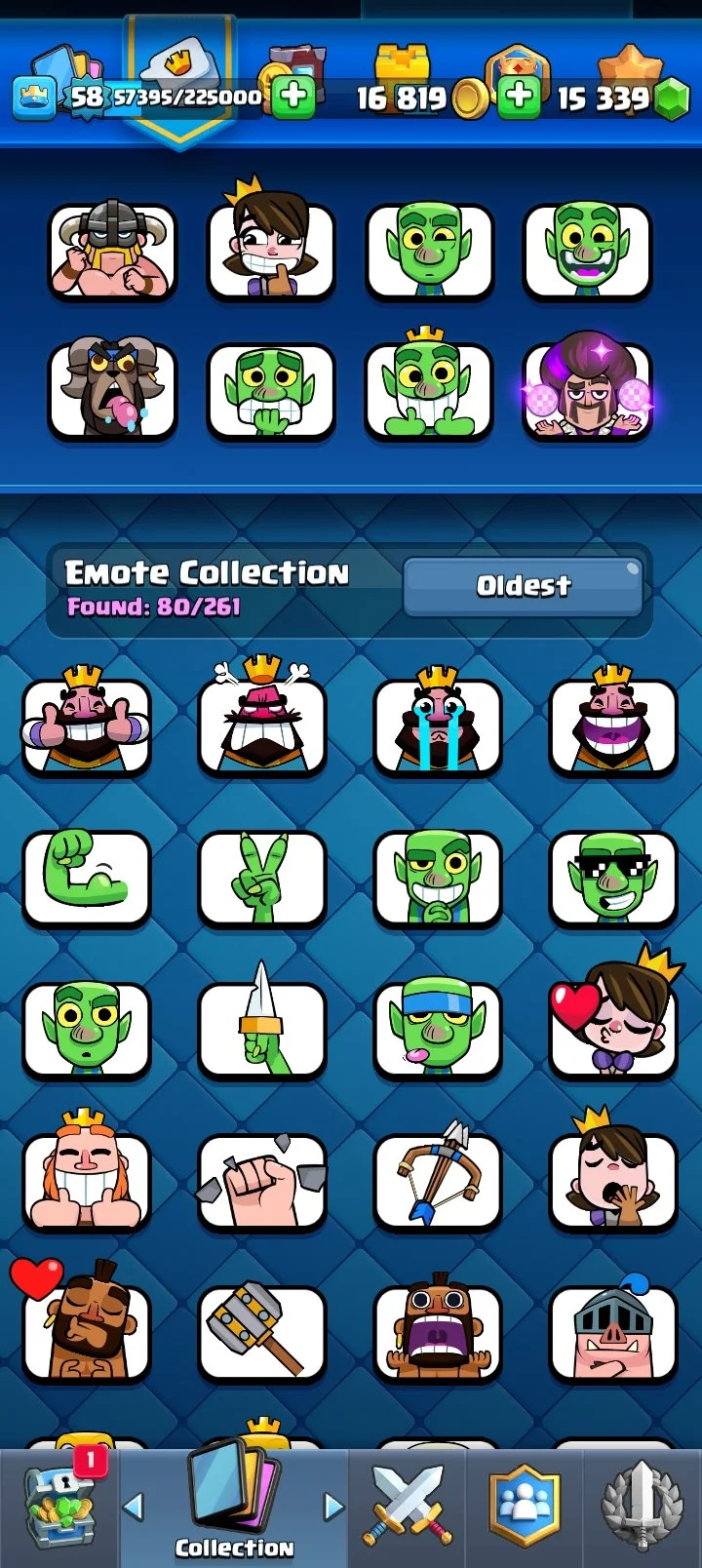Select the hammer emote

(262, 1330)
